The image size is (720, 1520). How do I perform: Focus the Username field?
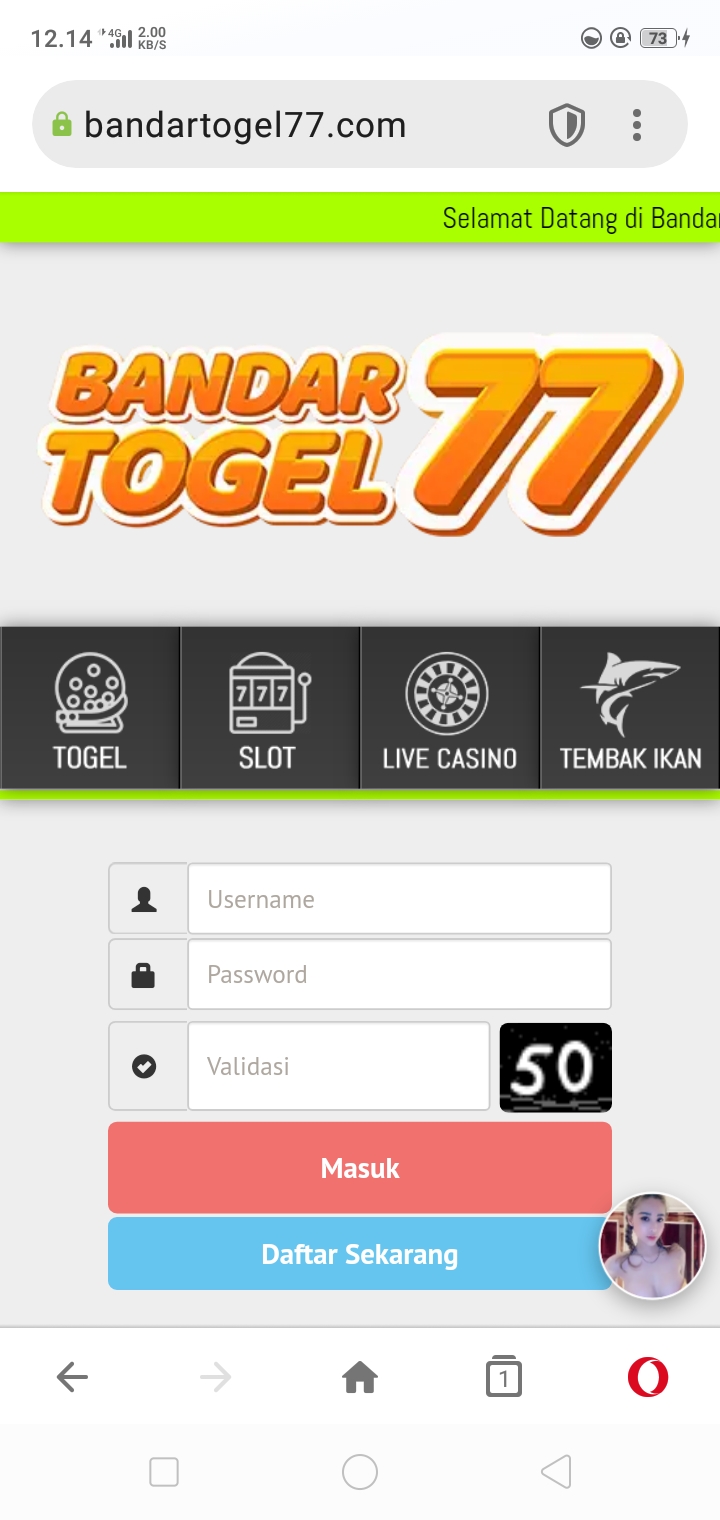click(x=398, y=899)
